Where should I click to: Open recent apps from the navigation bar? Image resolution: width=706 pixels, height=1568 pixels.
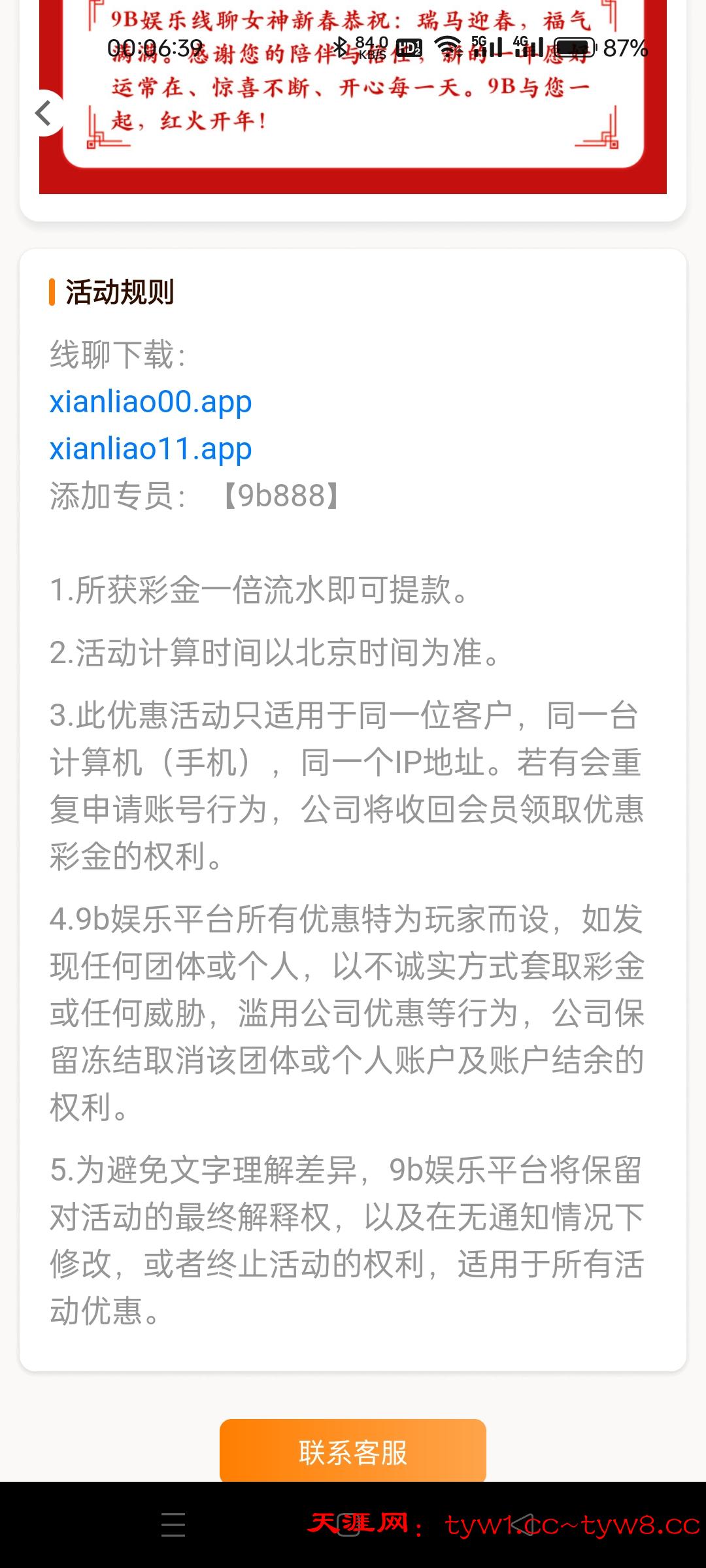173,1525
